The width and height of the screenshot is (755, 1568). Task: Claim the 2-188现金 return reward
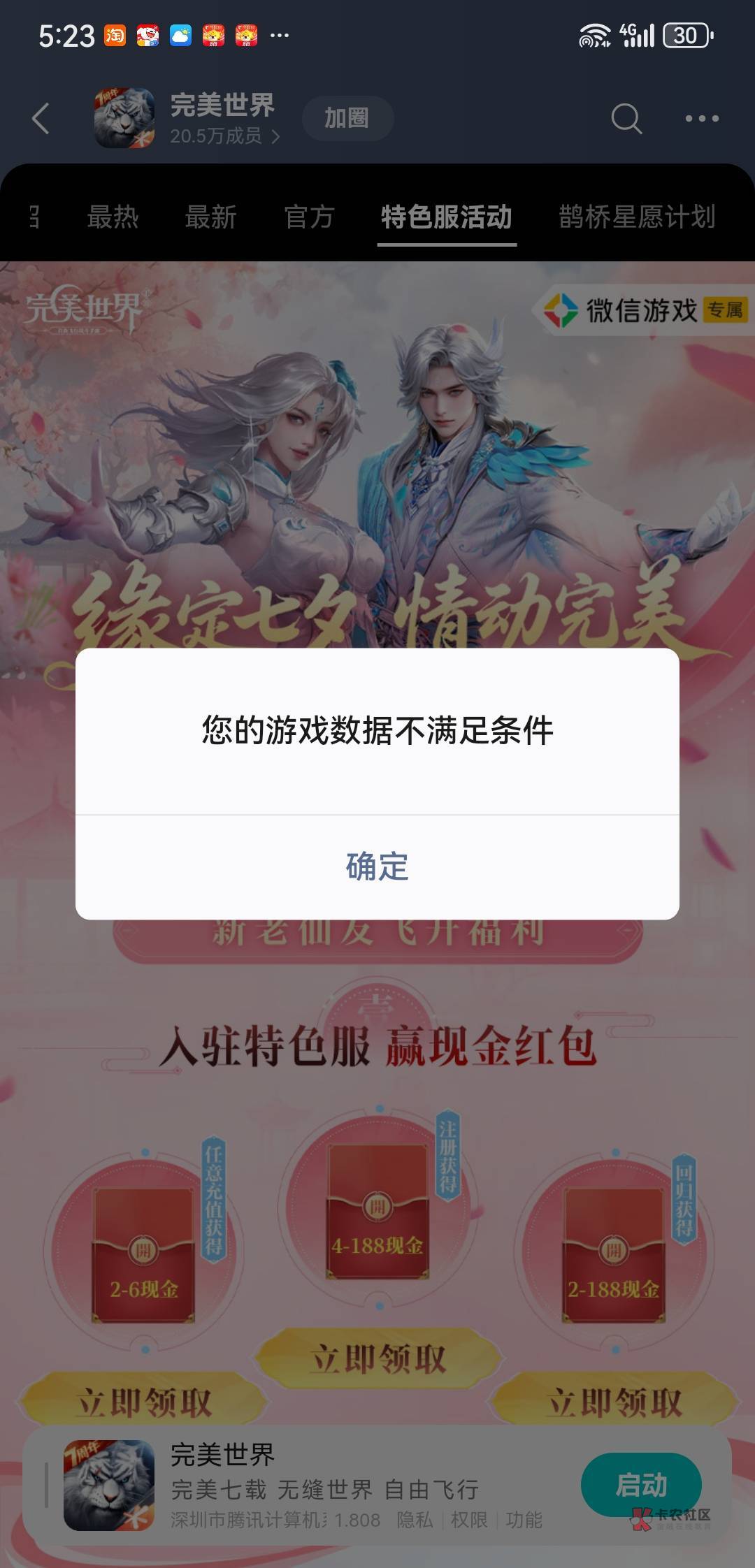614,1400
